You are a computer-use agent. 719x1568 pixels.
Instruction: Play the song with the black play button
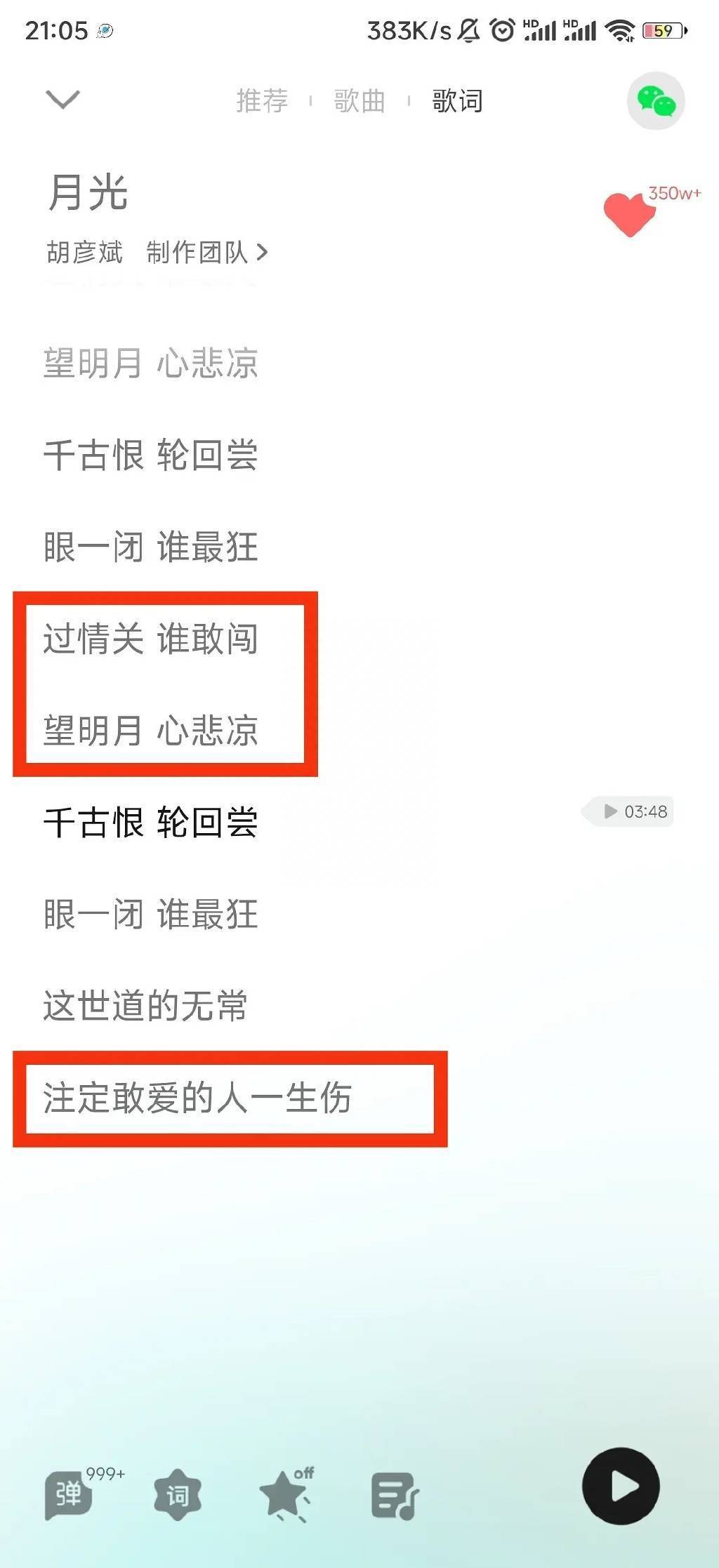click(621, 1486)
